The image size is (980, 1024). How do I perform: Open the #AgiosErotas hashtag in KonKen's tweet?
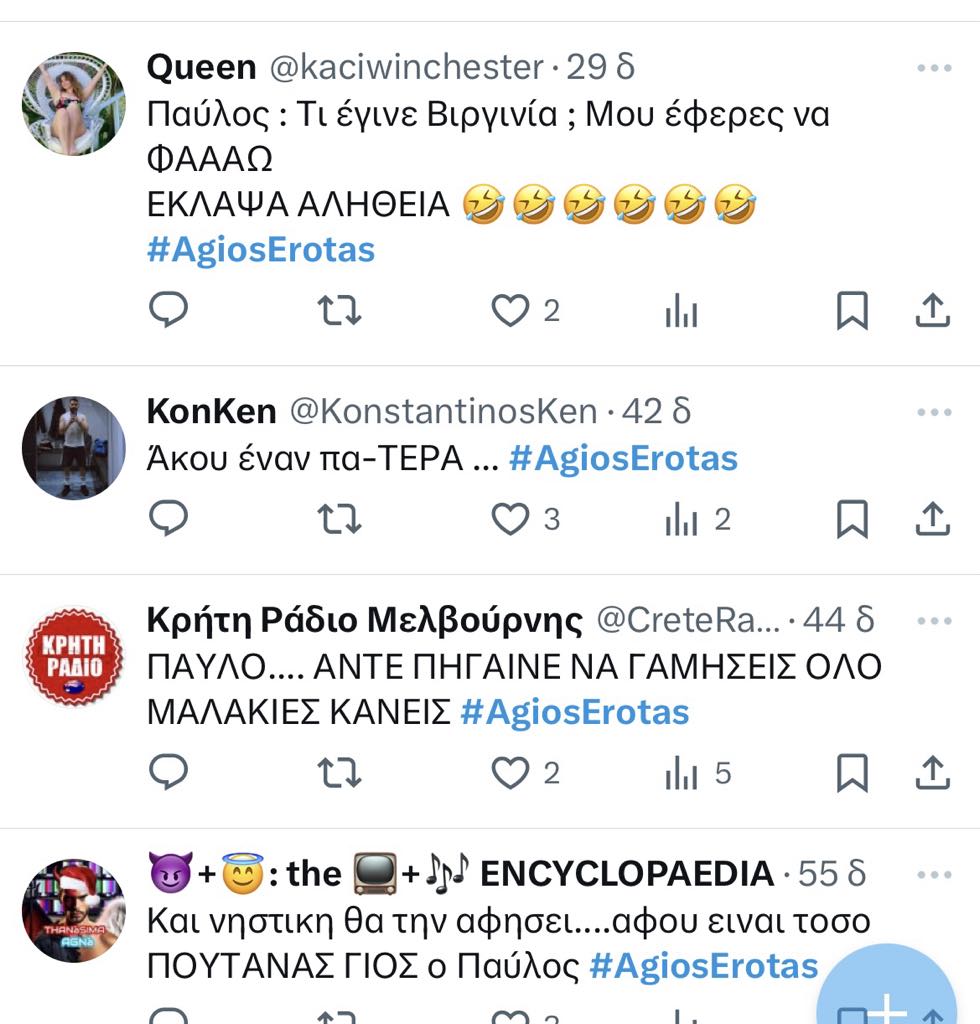(x=623, y=458)
